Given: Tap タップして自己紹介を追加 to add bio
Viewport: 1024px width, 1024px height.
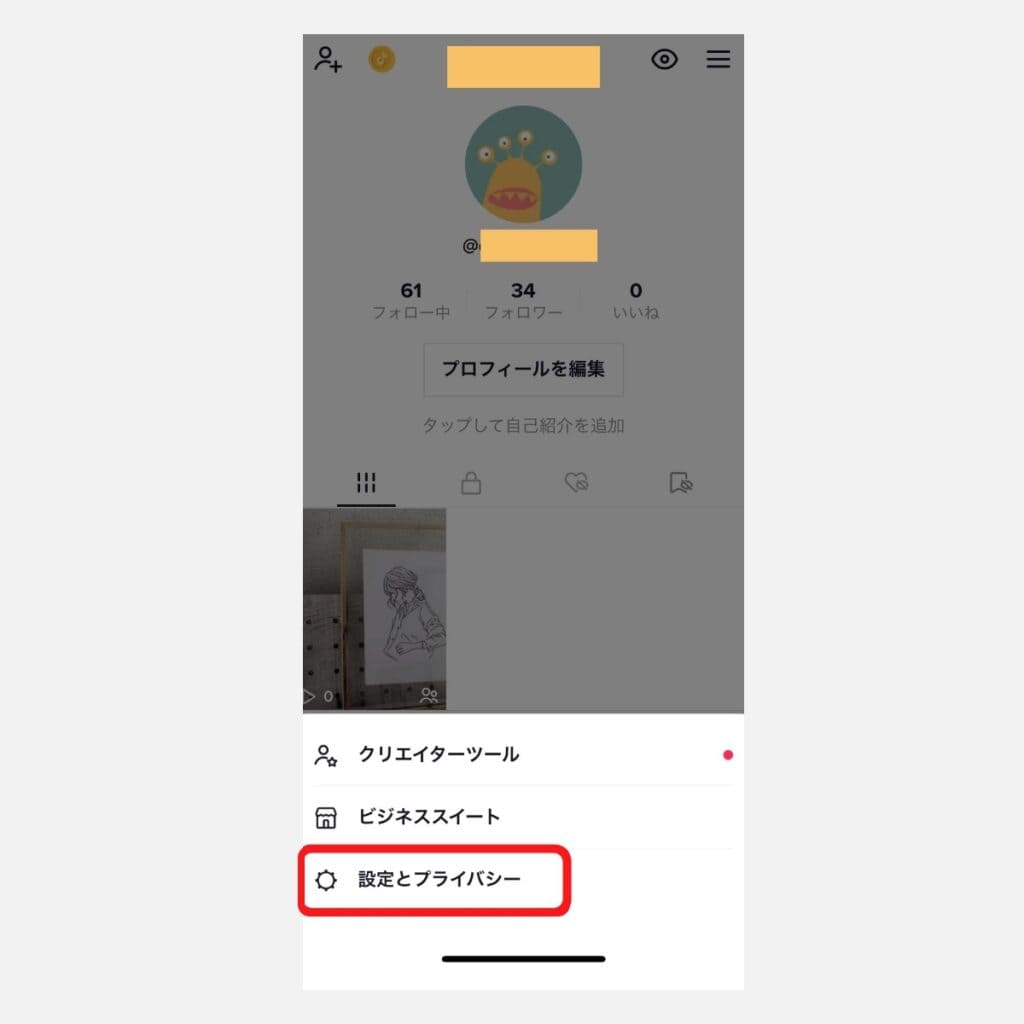Looking at the screenshot, I should click(x=523, y=426).
